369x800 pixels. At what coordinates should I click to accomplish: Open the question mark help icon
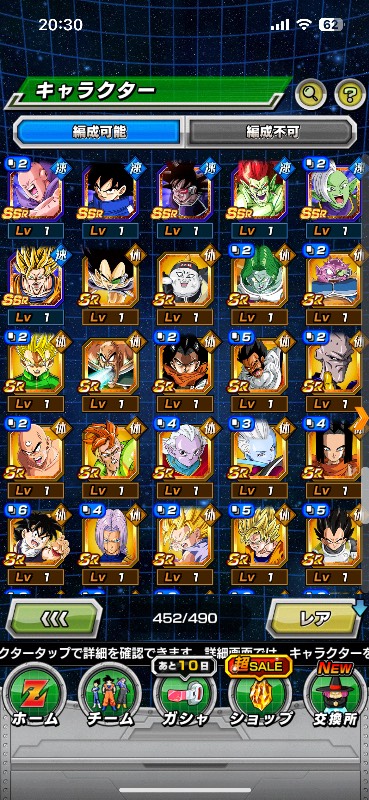[350, 93]
